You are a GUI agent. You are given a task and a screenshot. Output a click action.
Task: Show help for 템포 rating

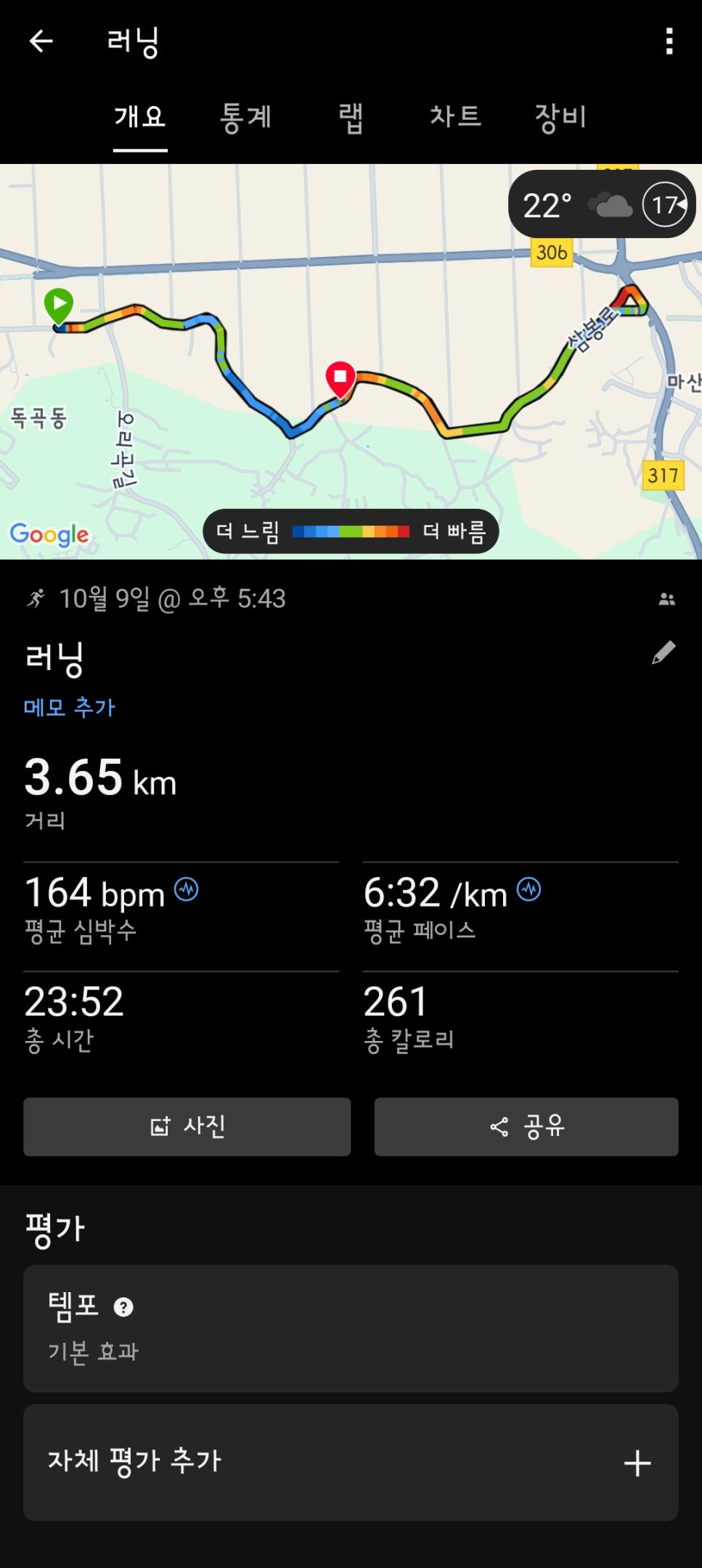point(123,1307)
